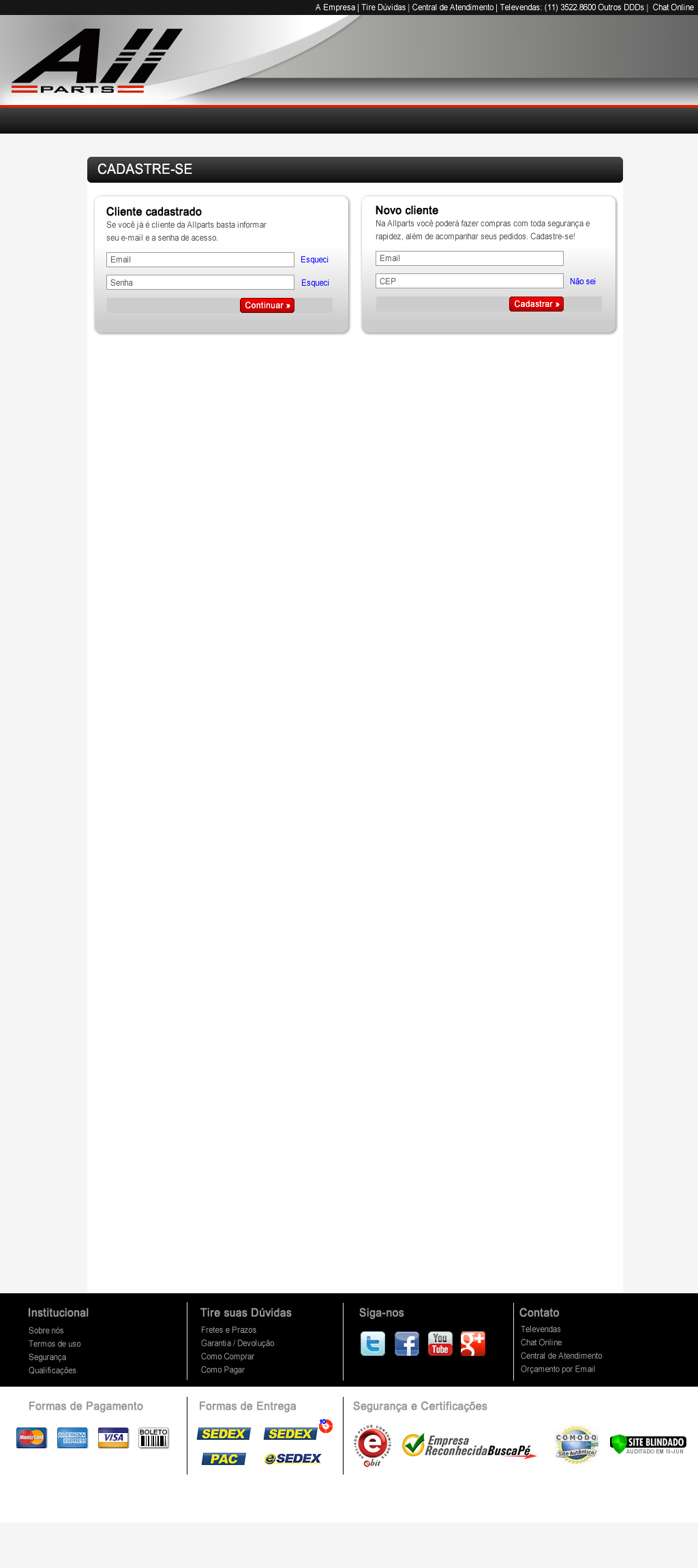Tap the Email field under Novo cliente
Viewport: 698px width, 1568px height.
point(469,258)
